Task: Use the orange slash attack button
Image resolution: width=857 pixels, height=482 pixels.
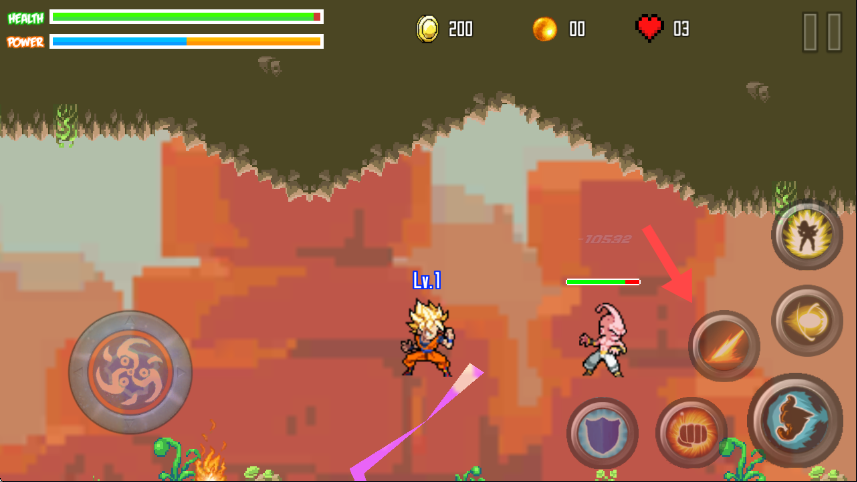Action: tap(724, 346)
